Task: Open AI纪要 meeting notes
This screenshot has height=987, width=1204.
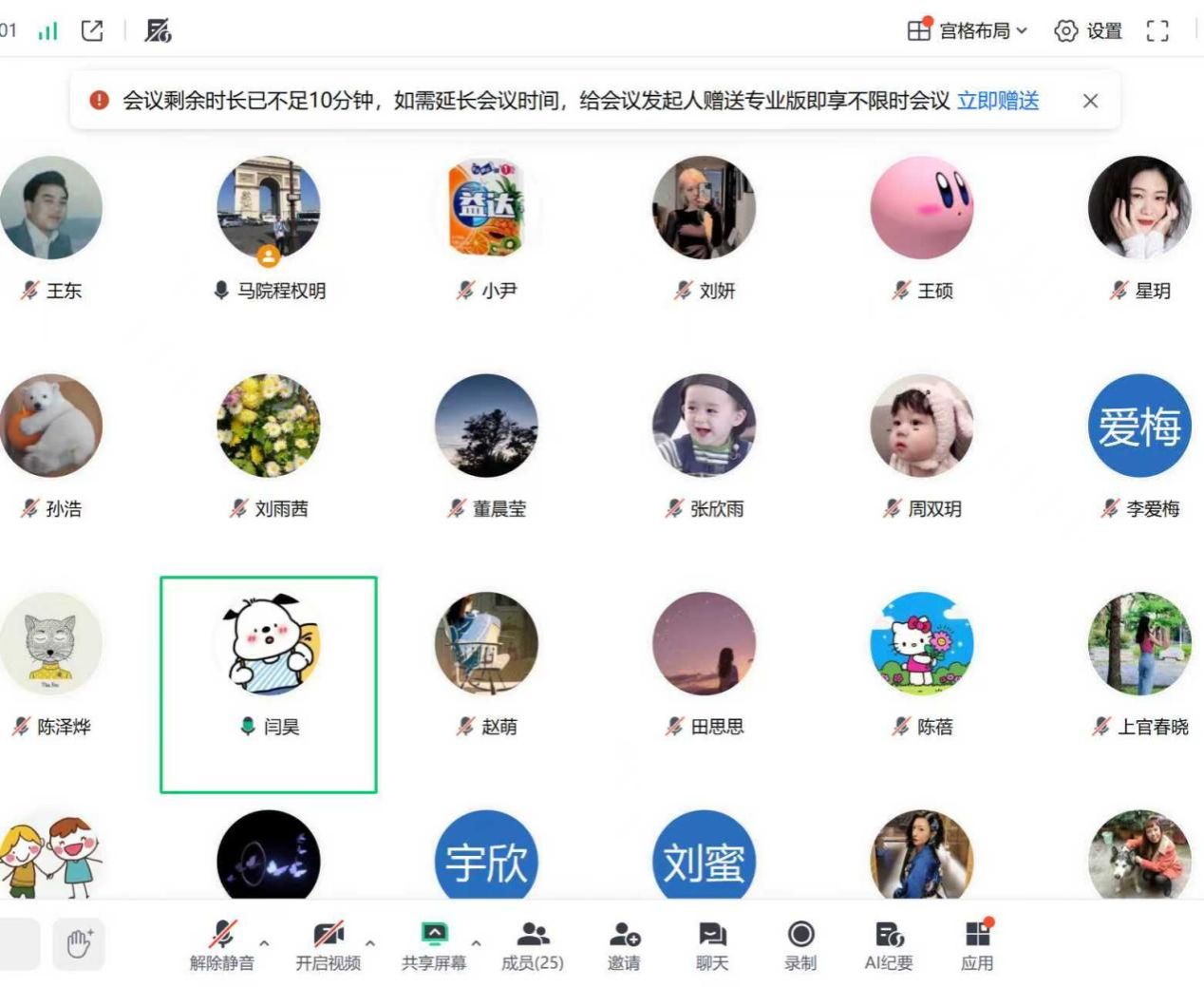Action: 889,944
